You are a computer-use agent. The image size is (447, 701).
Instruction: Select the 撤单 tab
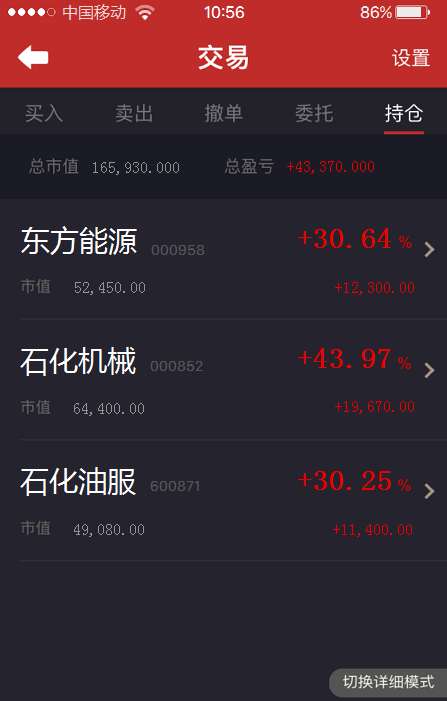tap(224, 113)
